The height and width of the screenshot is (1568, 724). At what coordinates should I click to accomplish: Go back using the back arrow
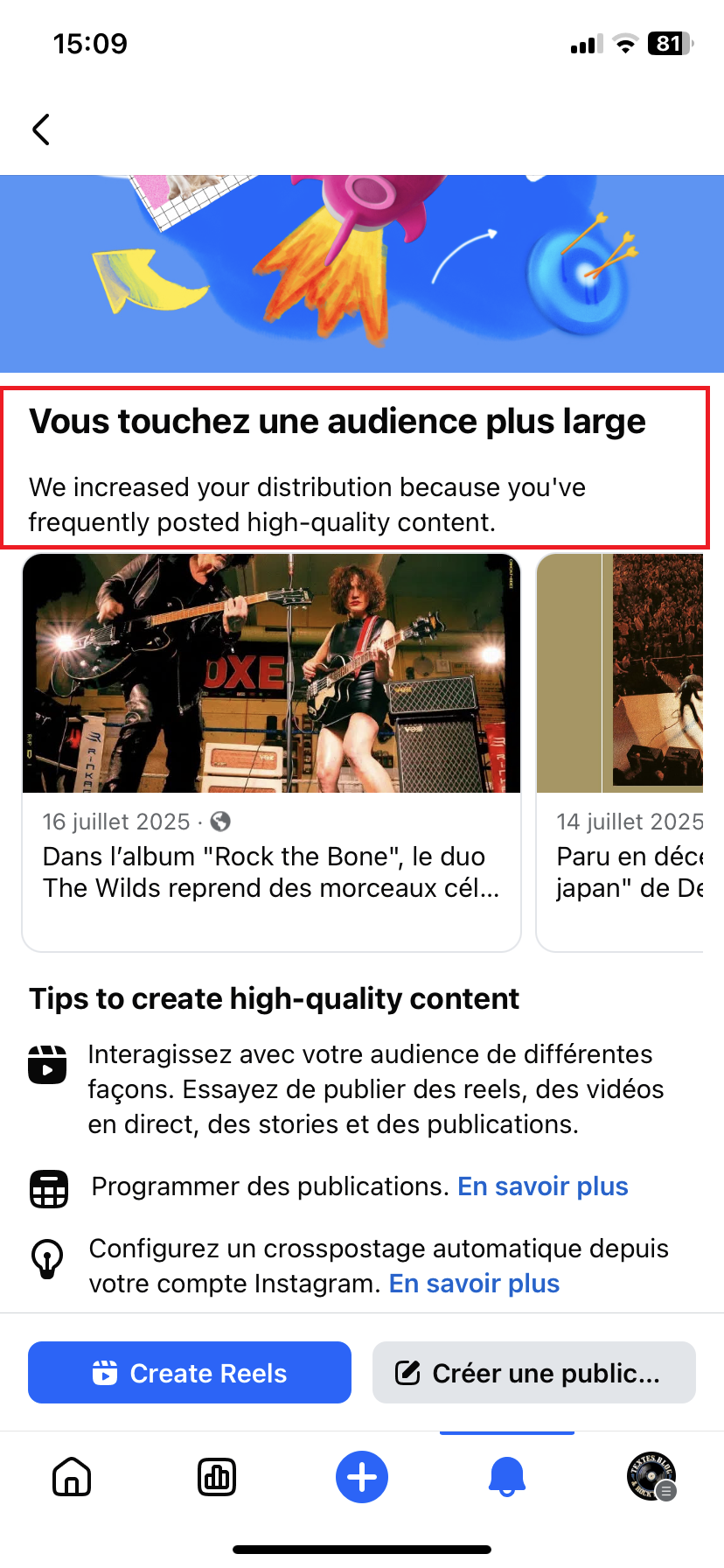tap(41, 129)
